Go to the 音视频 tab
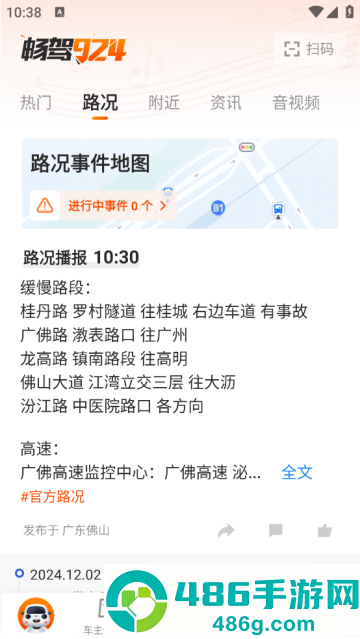The width and height of the screenshot is (360, 639). tap(296, 103)
